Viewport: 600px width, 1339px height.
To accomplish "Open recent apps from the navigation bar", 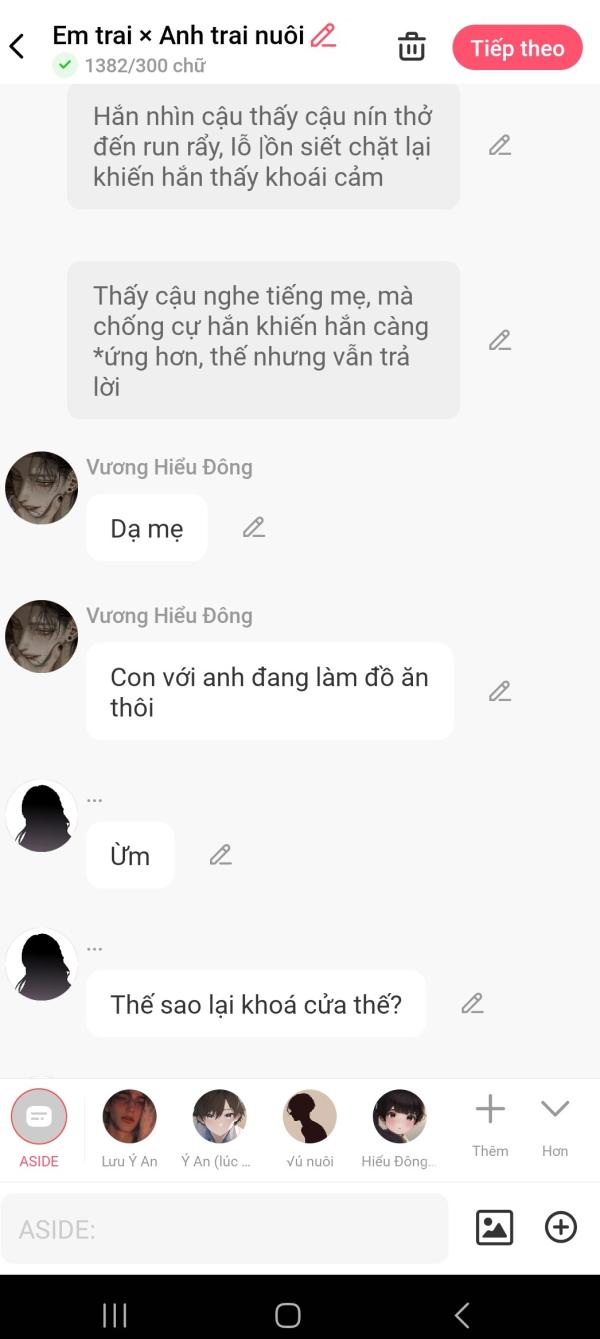I will click(x=115, y=1315).
